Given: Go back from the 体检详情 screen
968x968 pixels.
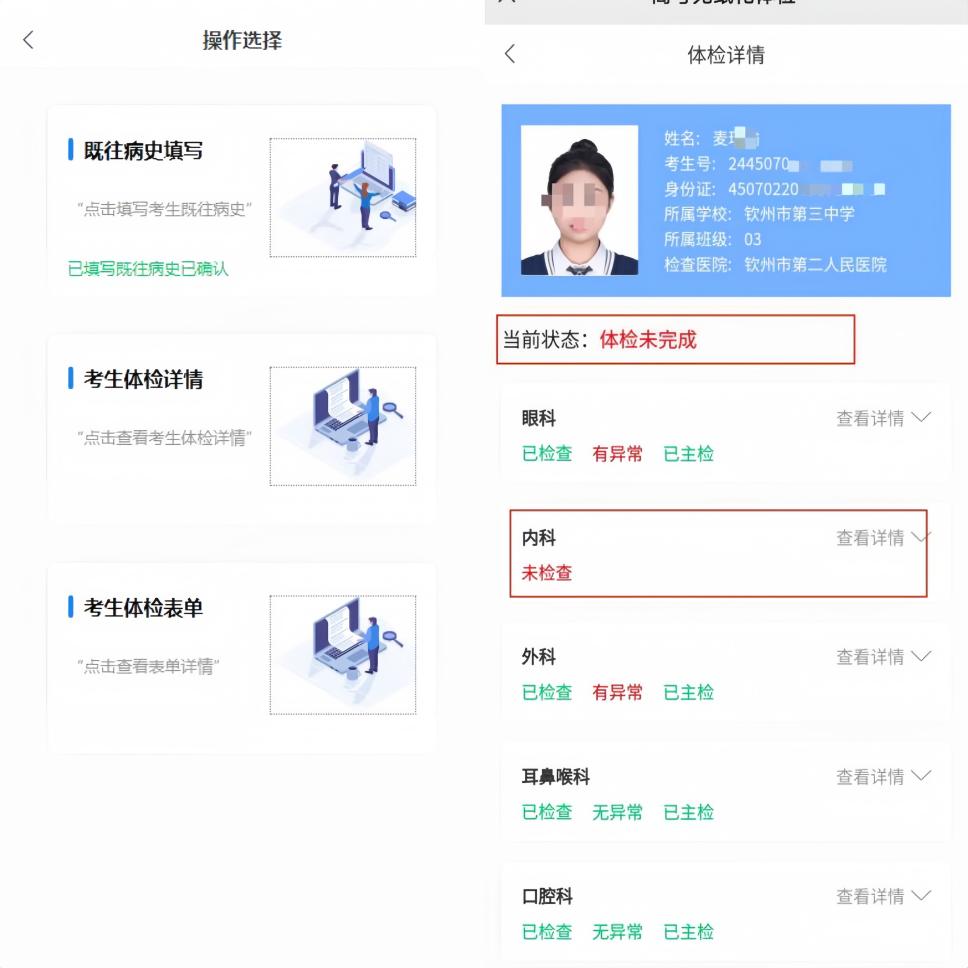Looking at the screenshot, I should (510, 54).
